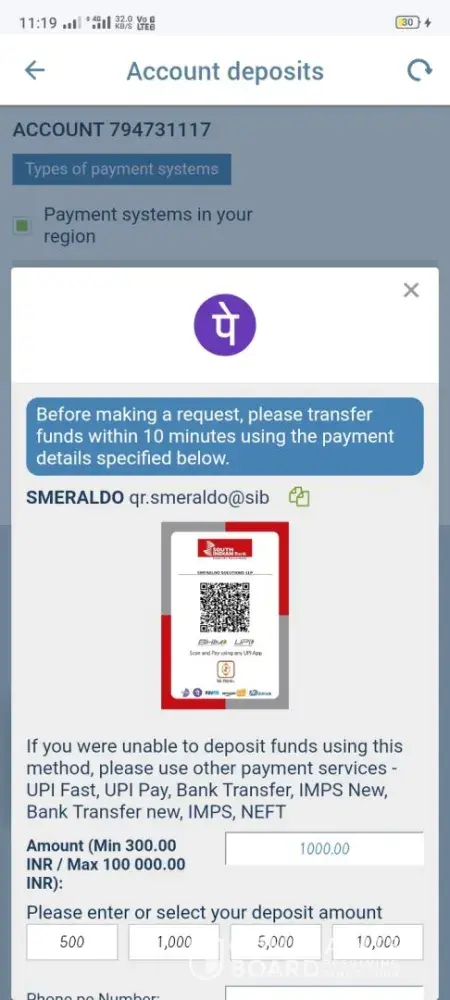Viewport: 450px width, 1000px height.
Task: Open Types of payment systems
Action: [122, 169]
